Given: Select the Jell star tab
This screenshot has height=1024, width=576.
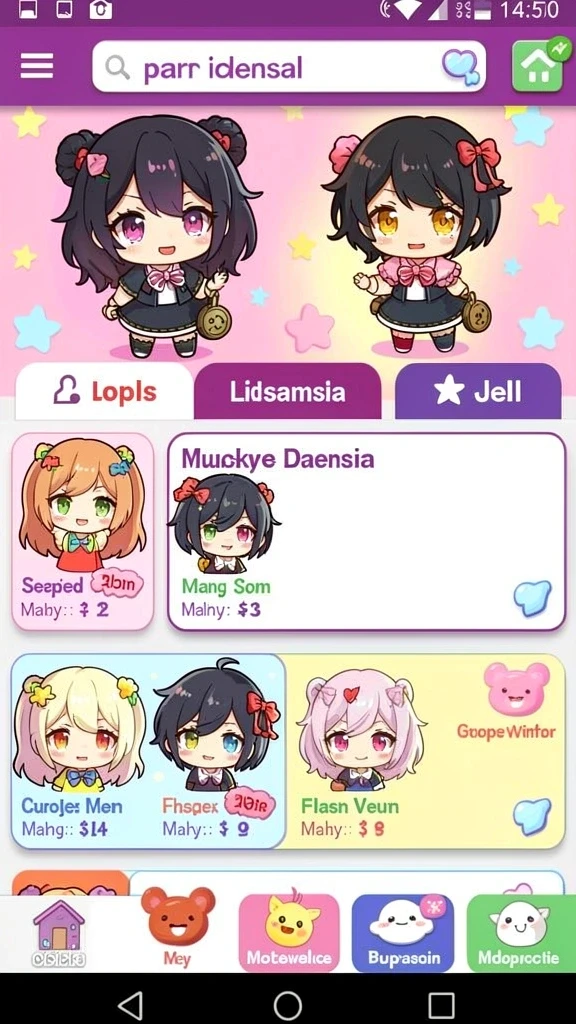Looking at the screenshot, I should click(x=478, y=391).
